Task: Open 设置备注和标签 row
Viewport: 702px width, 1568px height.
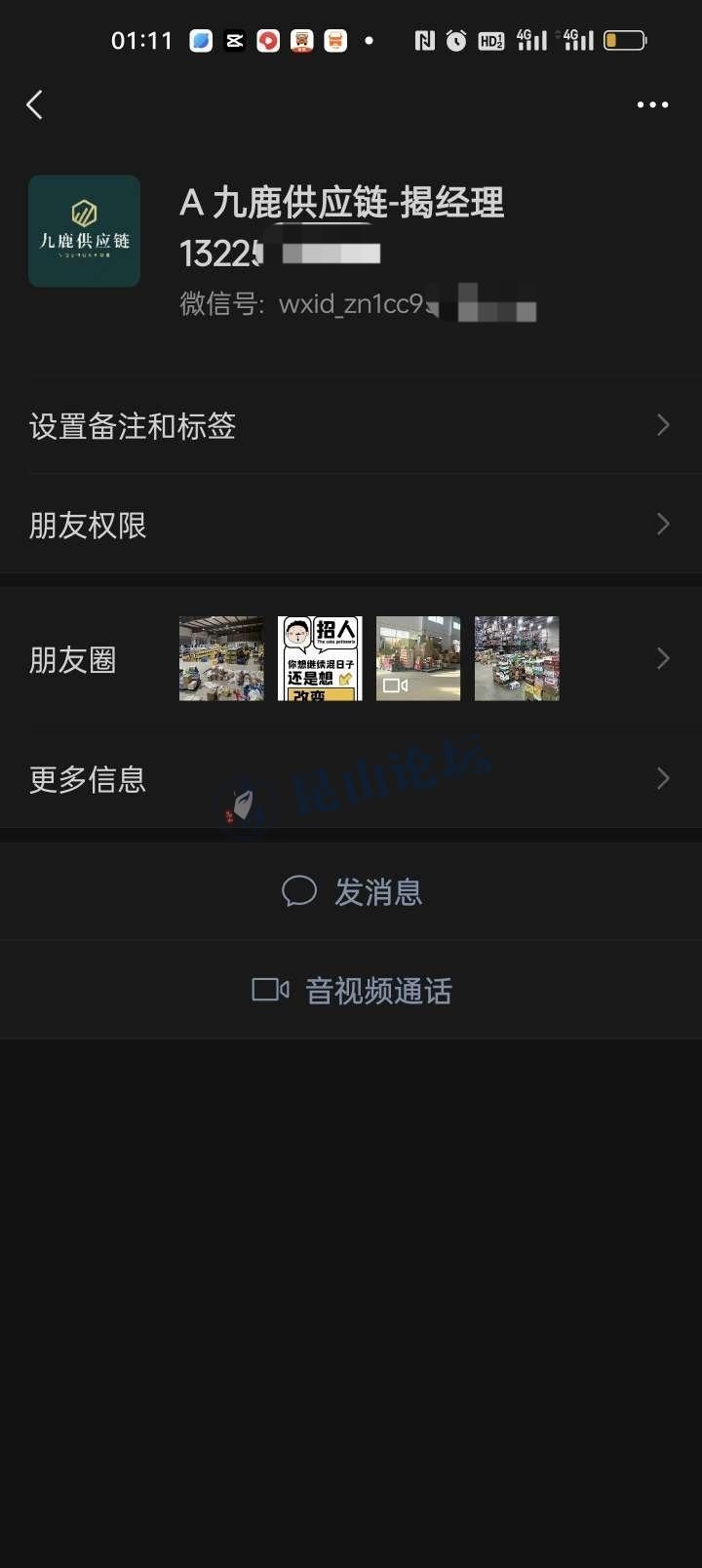Action: click(351, 426)
